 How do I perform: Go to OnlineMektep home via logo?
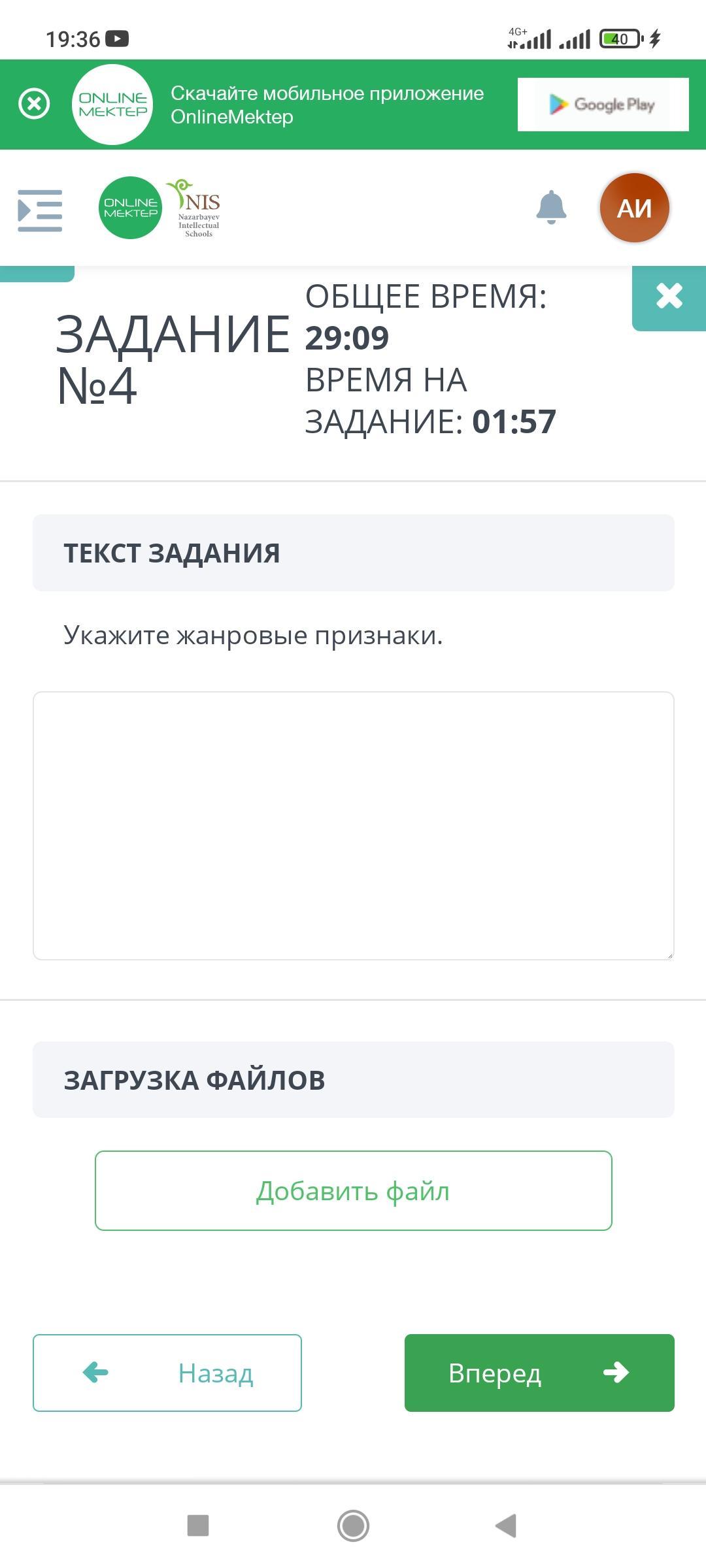(x=130, y=208)
